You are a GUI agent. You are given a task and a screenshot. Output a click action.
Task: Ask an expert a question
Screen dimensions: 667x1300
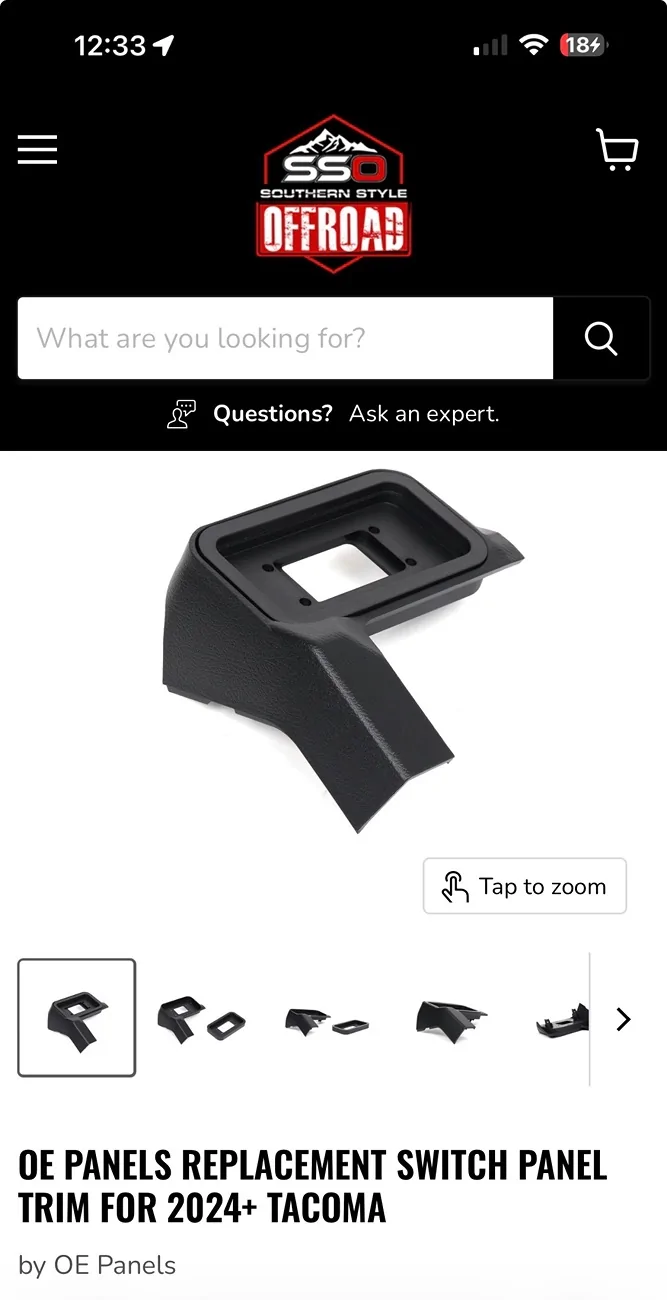(x=333, y=414)
